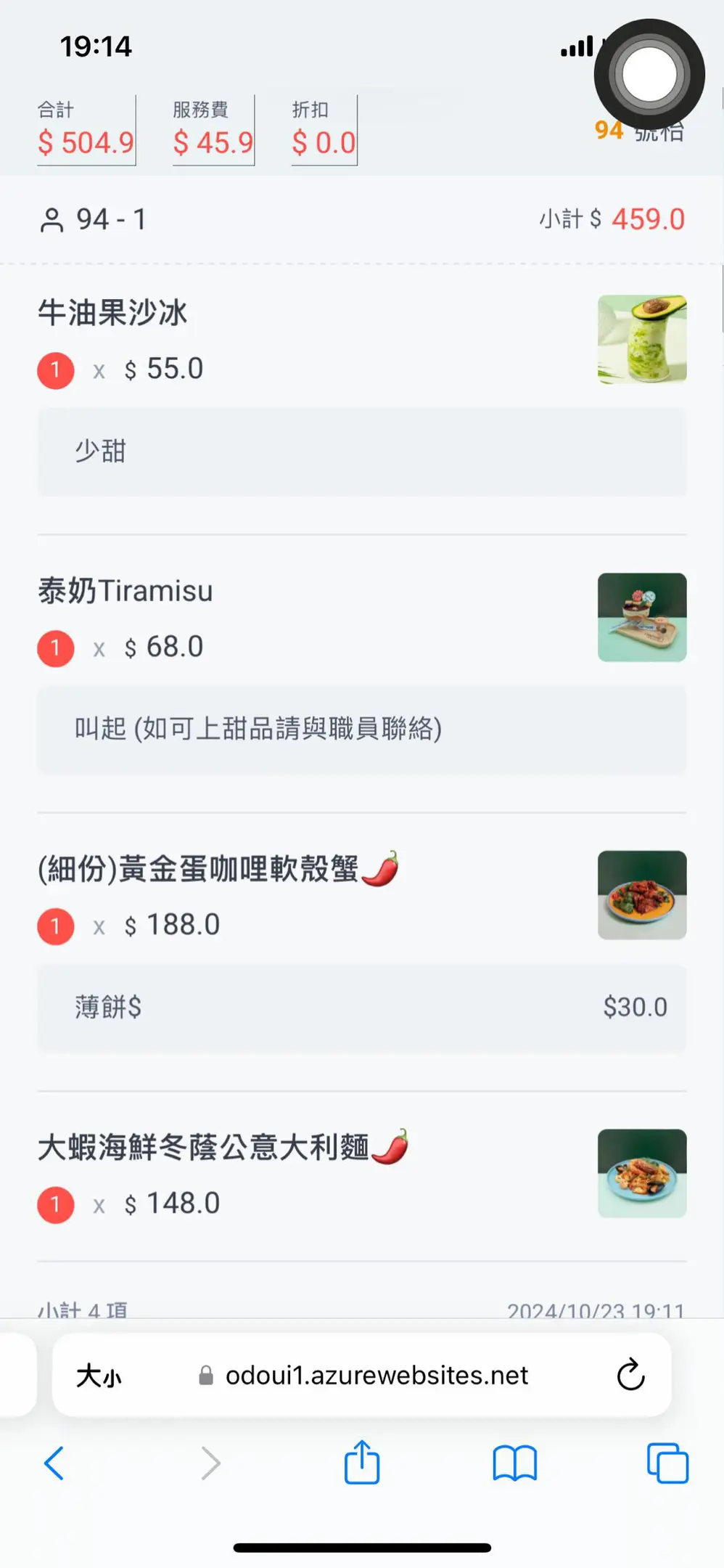Open the 牛油果沙冰 item photo
Screen dimensions: 724x1568
click(642, 339)
